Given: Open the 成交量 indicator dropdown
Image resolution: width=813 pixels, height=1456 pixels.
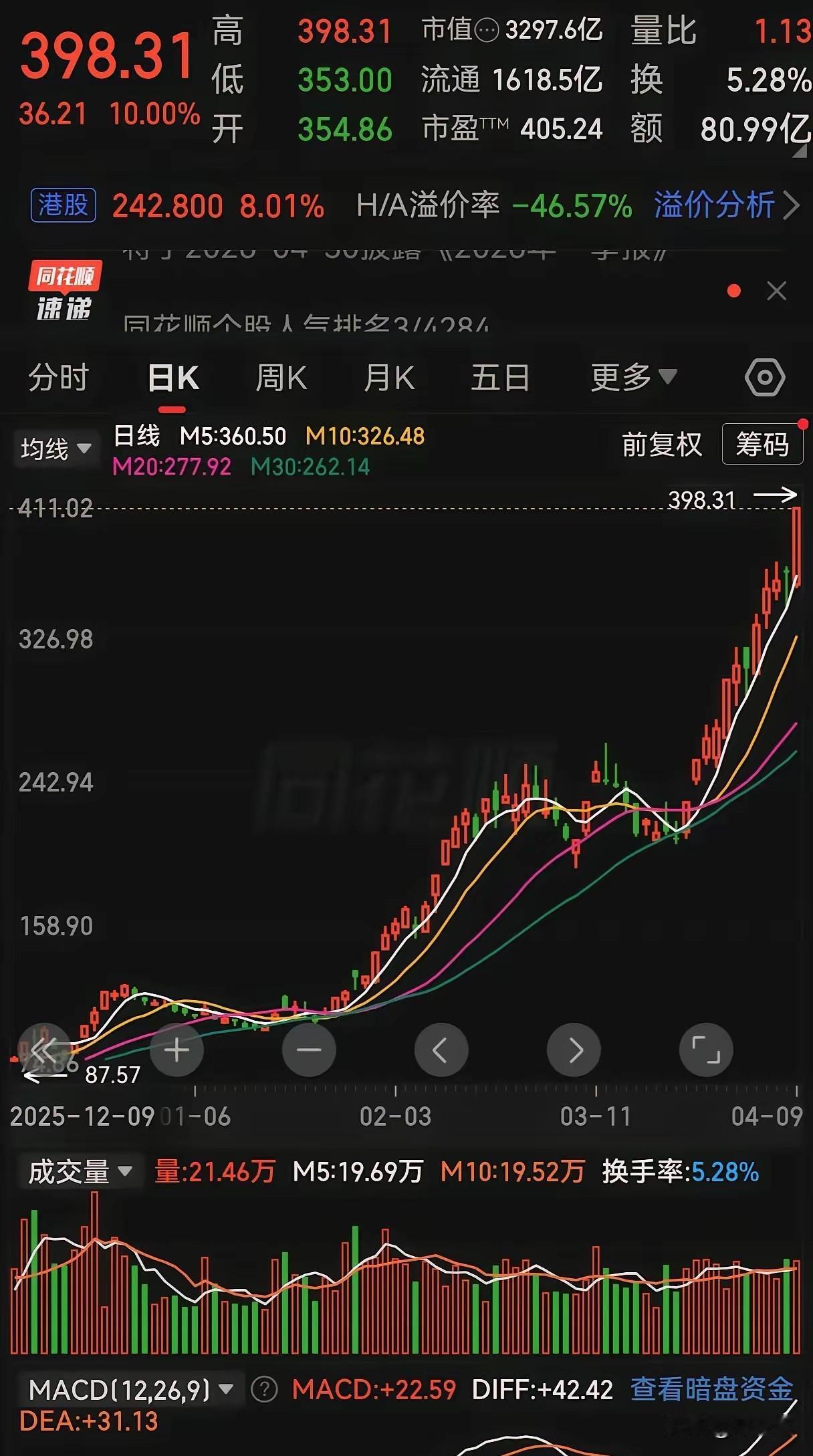Looking at the screenshot, I should pyautogui.click(x=80, y=1171).
